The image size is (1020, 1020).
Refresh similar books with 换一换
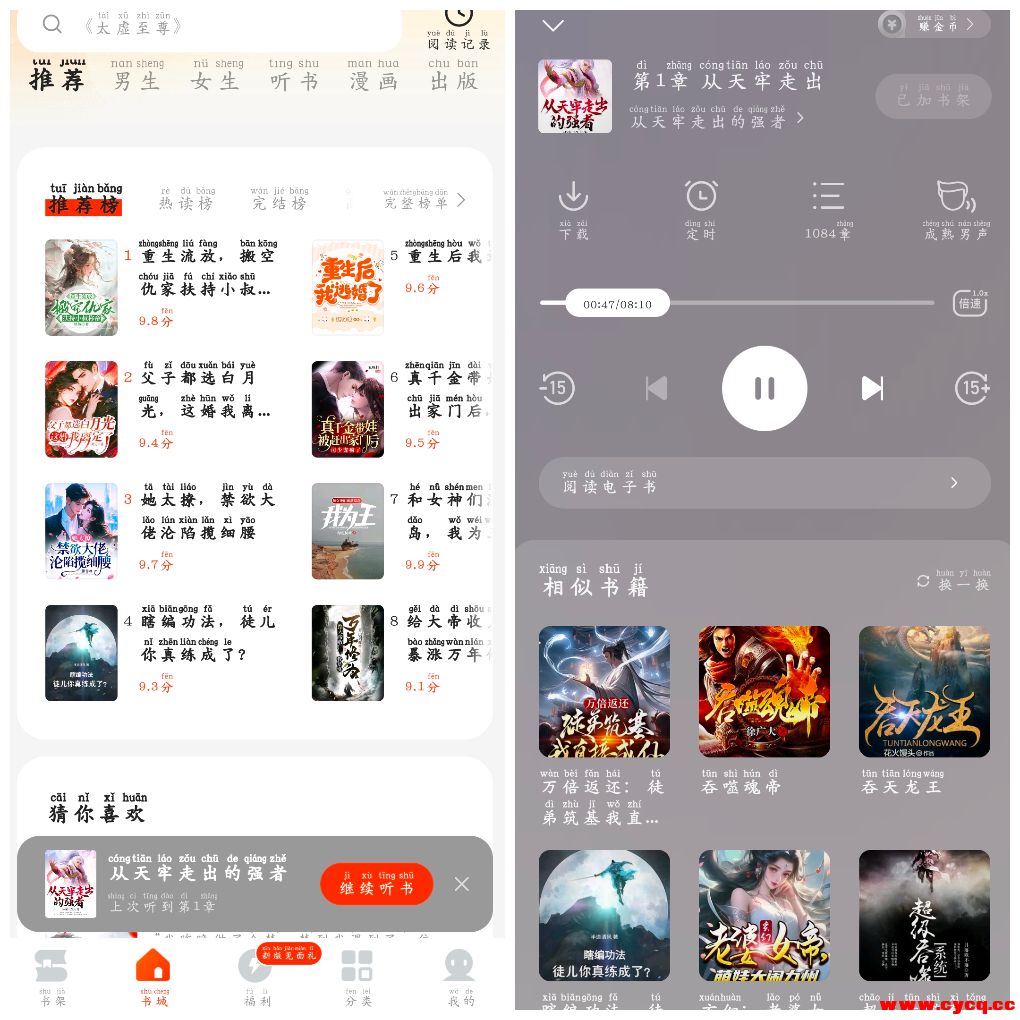point(953,581)
